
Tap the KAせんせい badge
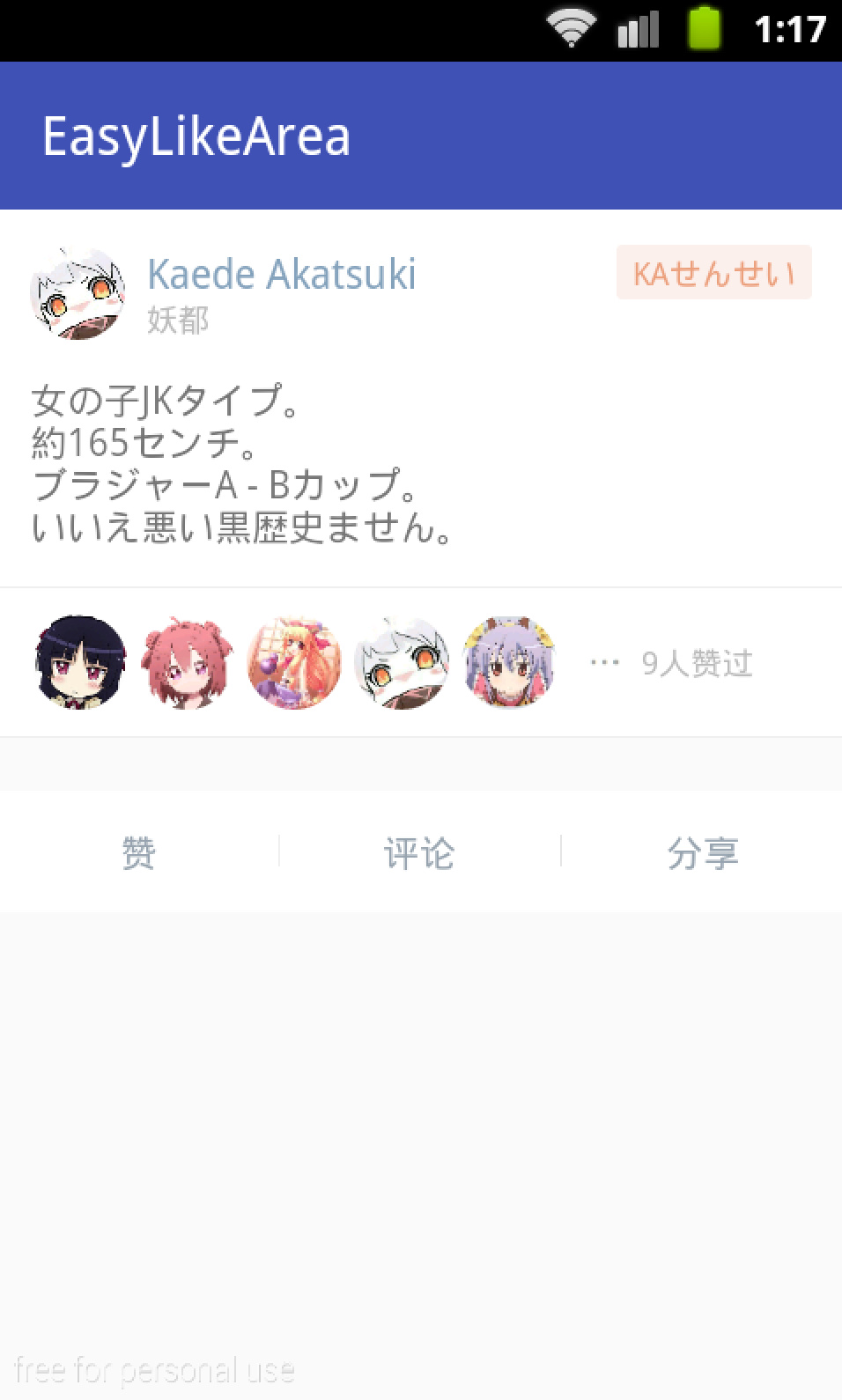713,273
